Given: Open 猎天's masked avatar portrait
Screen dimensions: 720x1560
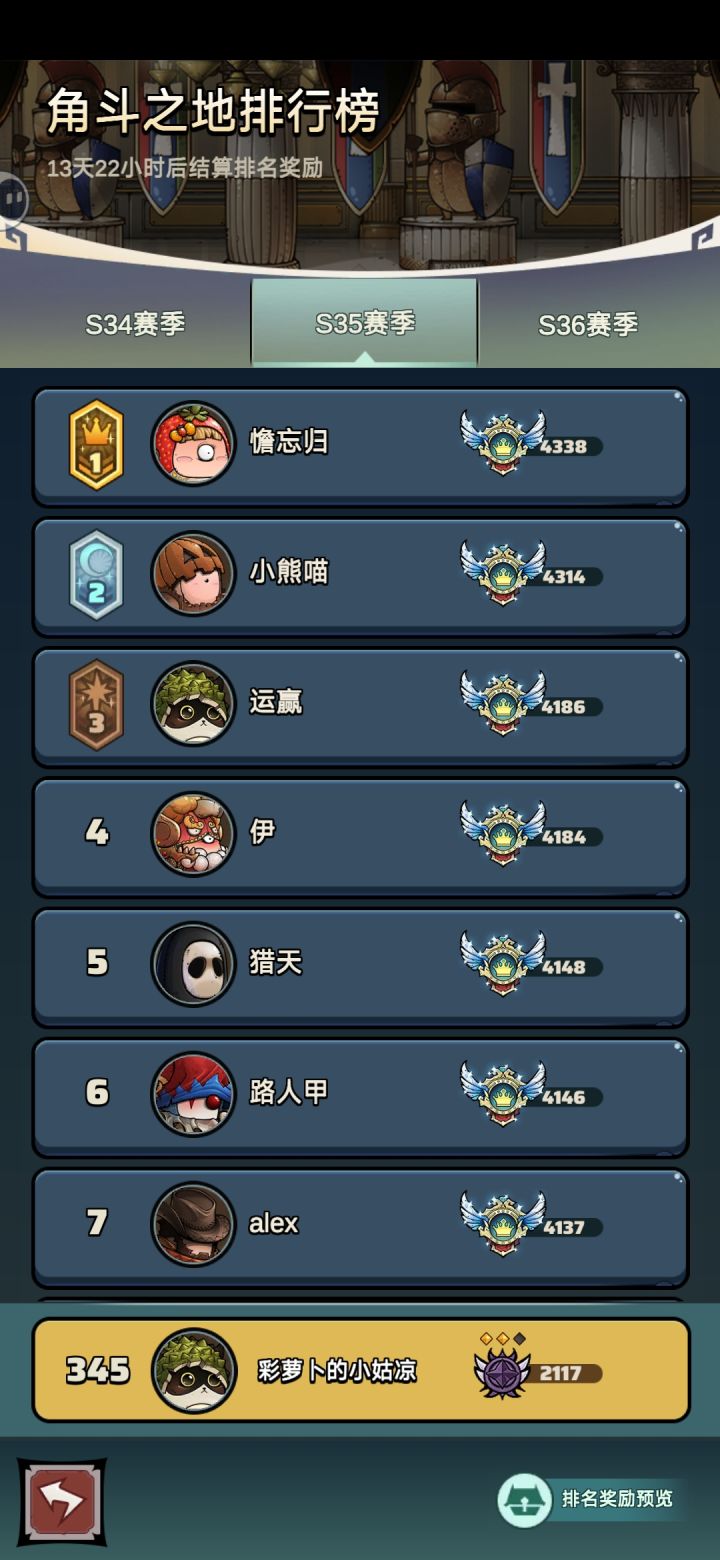Looking at the screenshot, I should pos(194,964).
